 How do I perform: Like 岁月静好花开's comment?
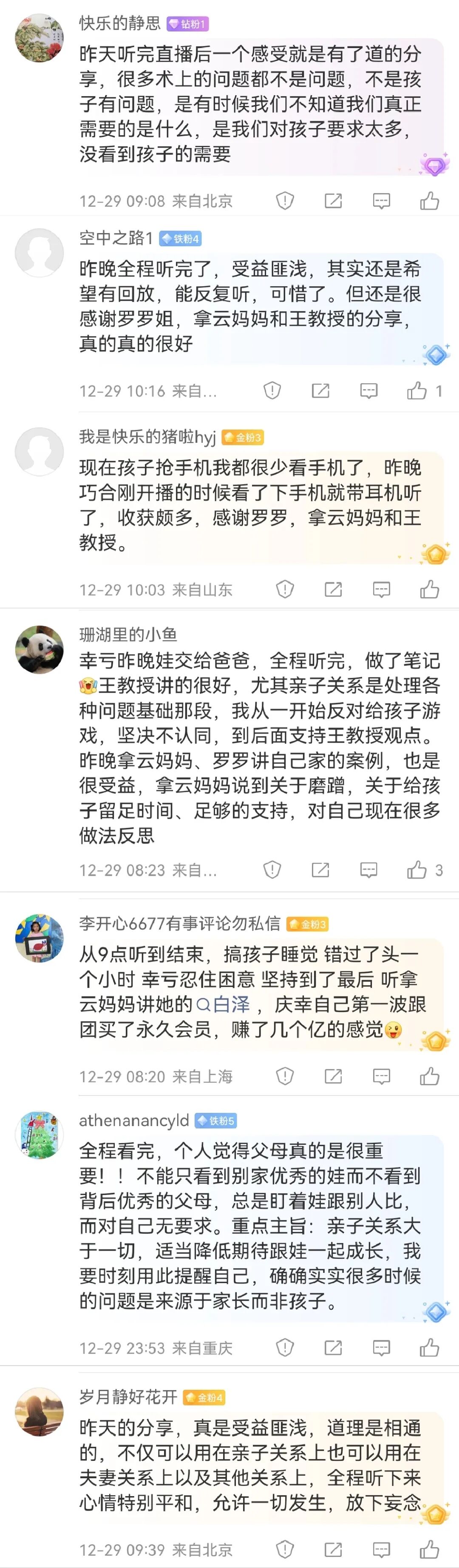(x=429, y=1550)
